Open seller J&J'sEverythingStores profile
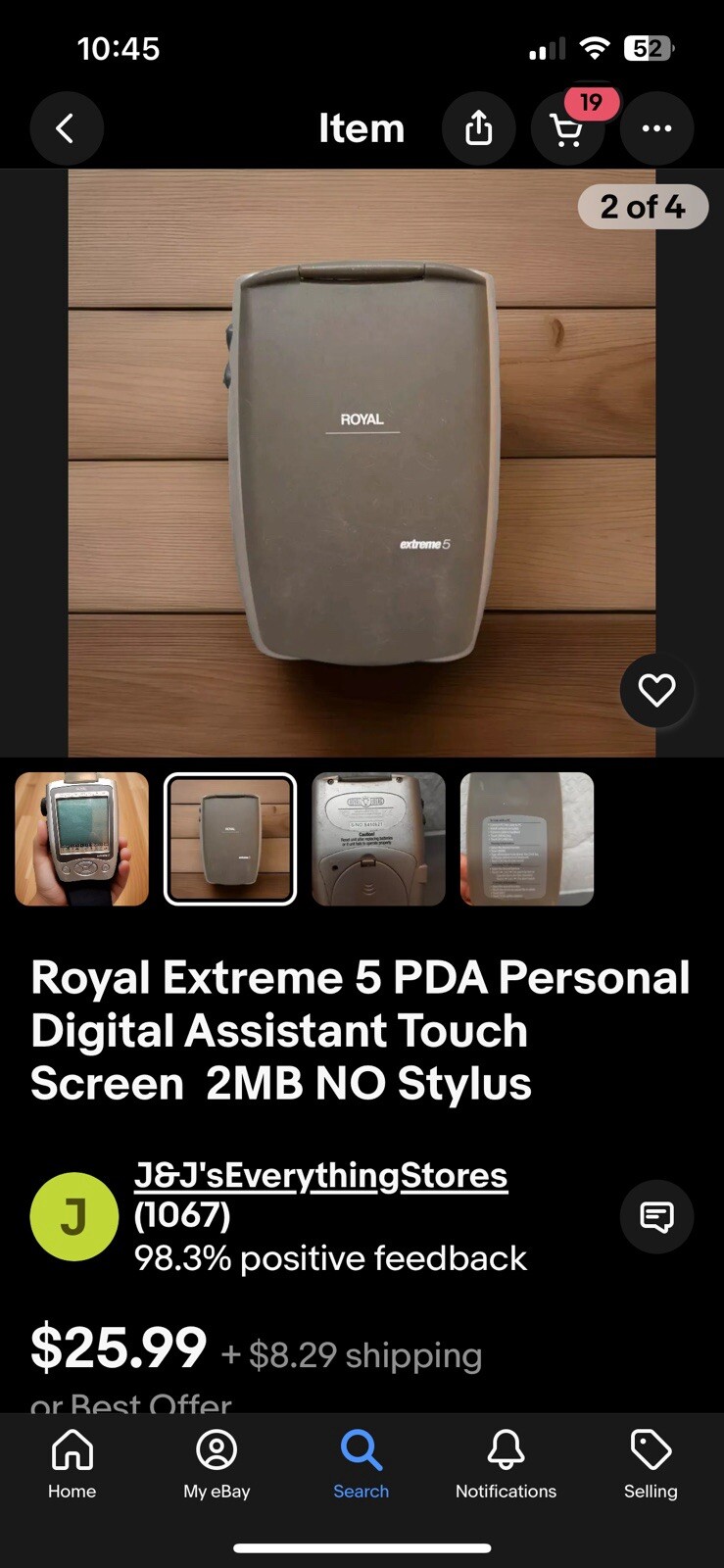 [320, 1175]
